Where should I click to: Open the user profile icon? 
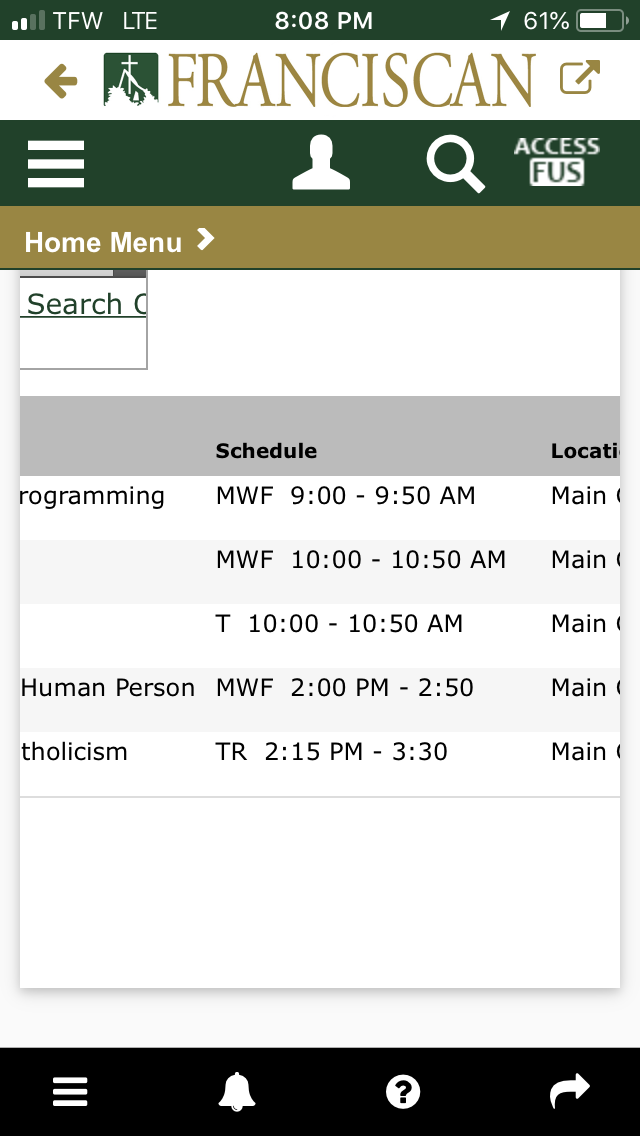coord(321,163)
